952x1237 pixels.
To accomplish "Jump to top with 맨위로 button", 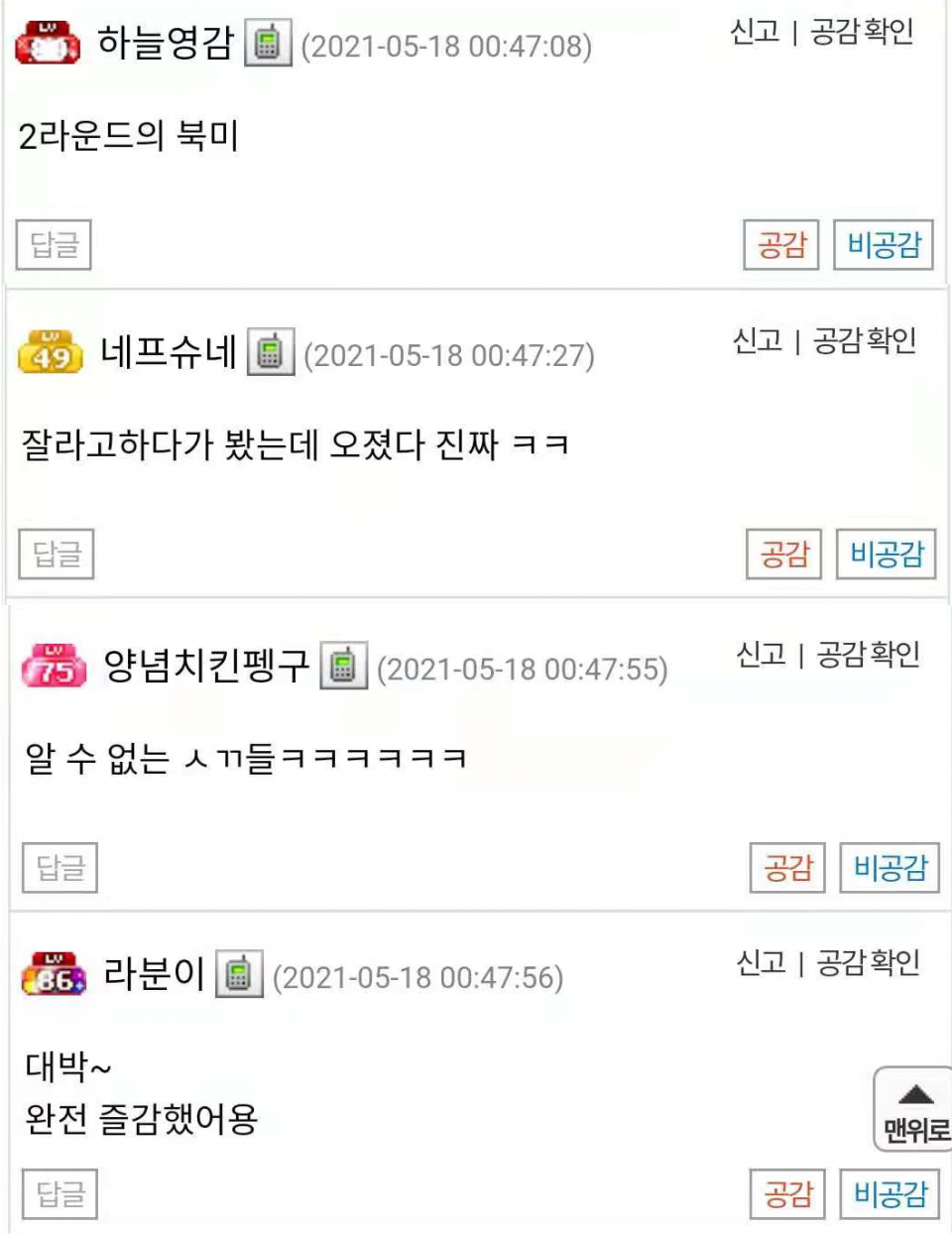I will (914, 1110).
